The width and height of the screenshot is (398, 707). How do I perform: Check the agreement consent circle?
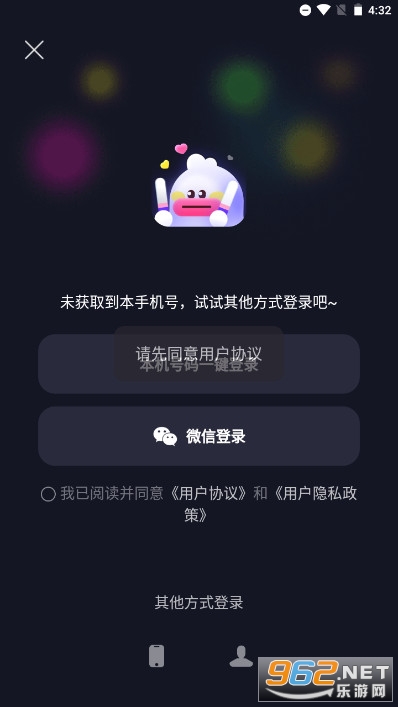coord(48,494)
